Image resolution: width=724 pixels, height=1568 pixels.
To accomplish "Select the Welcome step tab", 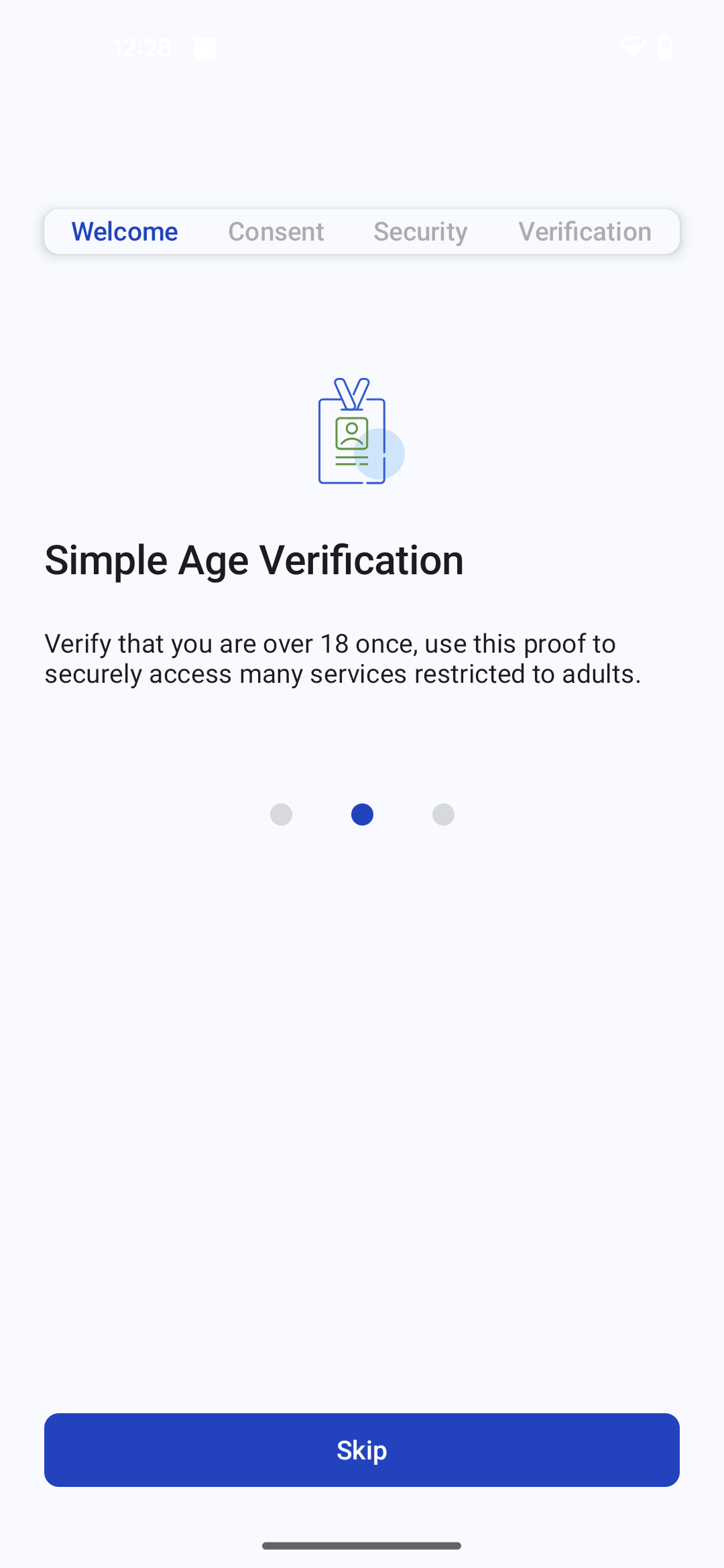I will (x=125, y=232).
